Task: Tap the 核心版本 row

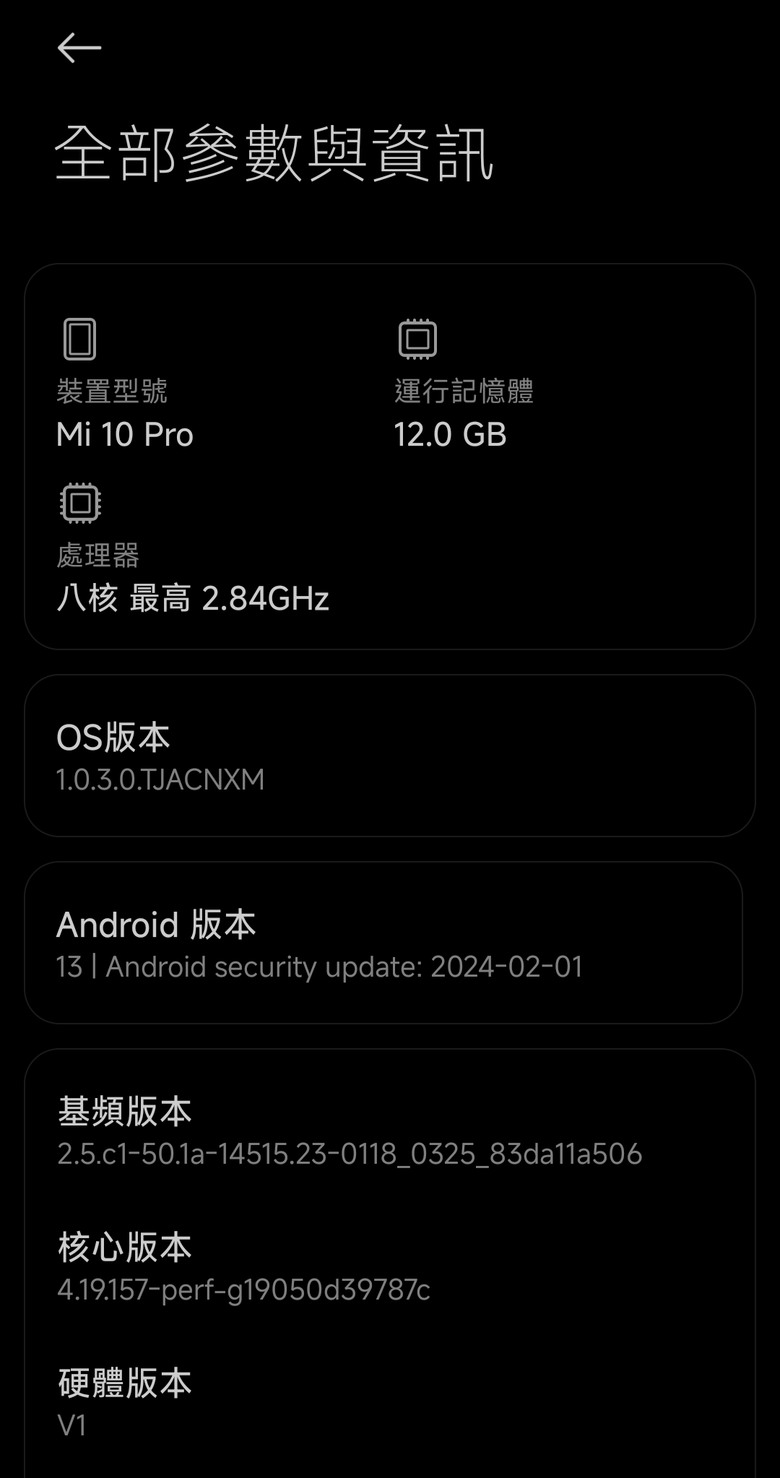Action: click(389, 1266)
